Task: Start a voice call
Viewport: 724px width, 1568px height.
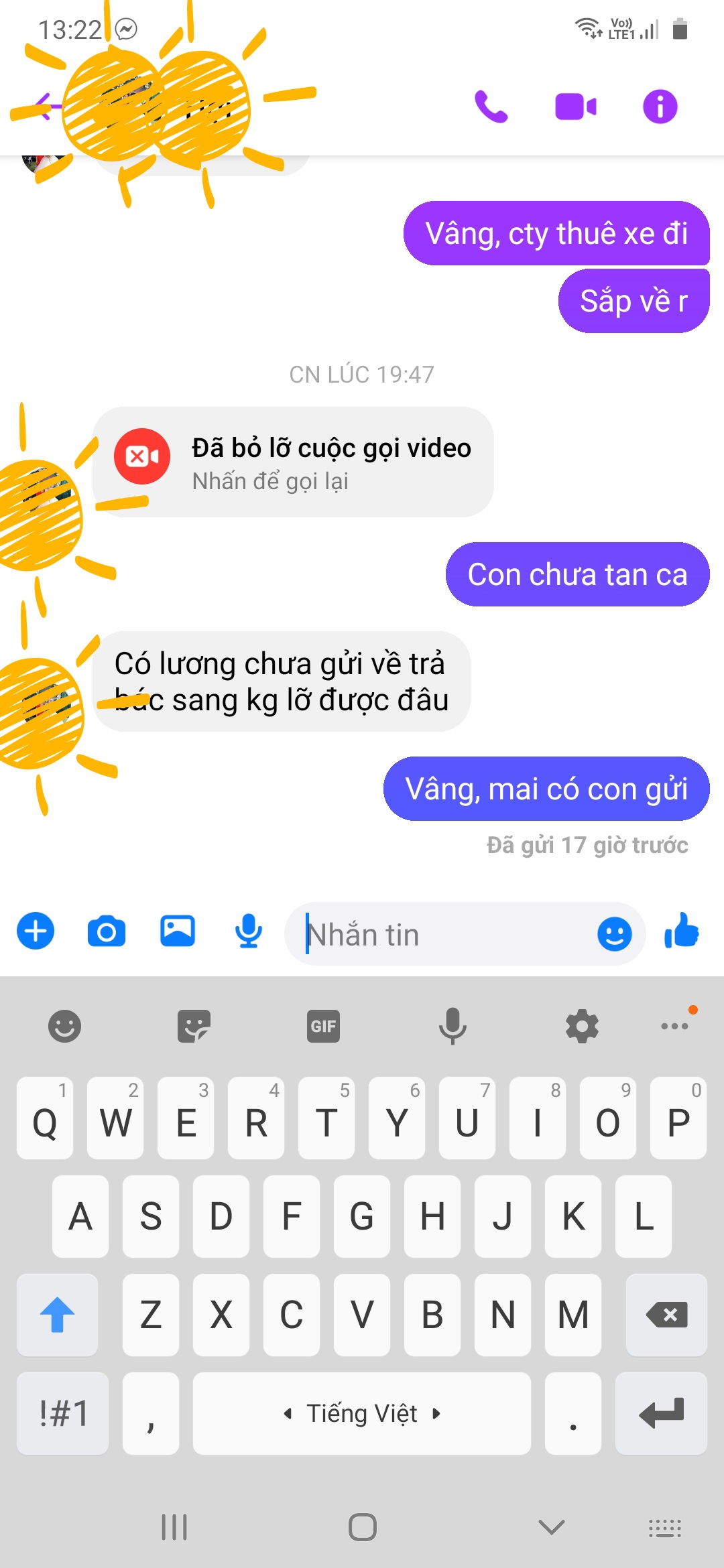Action: 491,107
